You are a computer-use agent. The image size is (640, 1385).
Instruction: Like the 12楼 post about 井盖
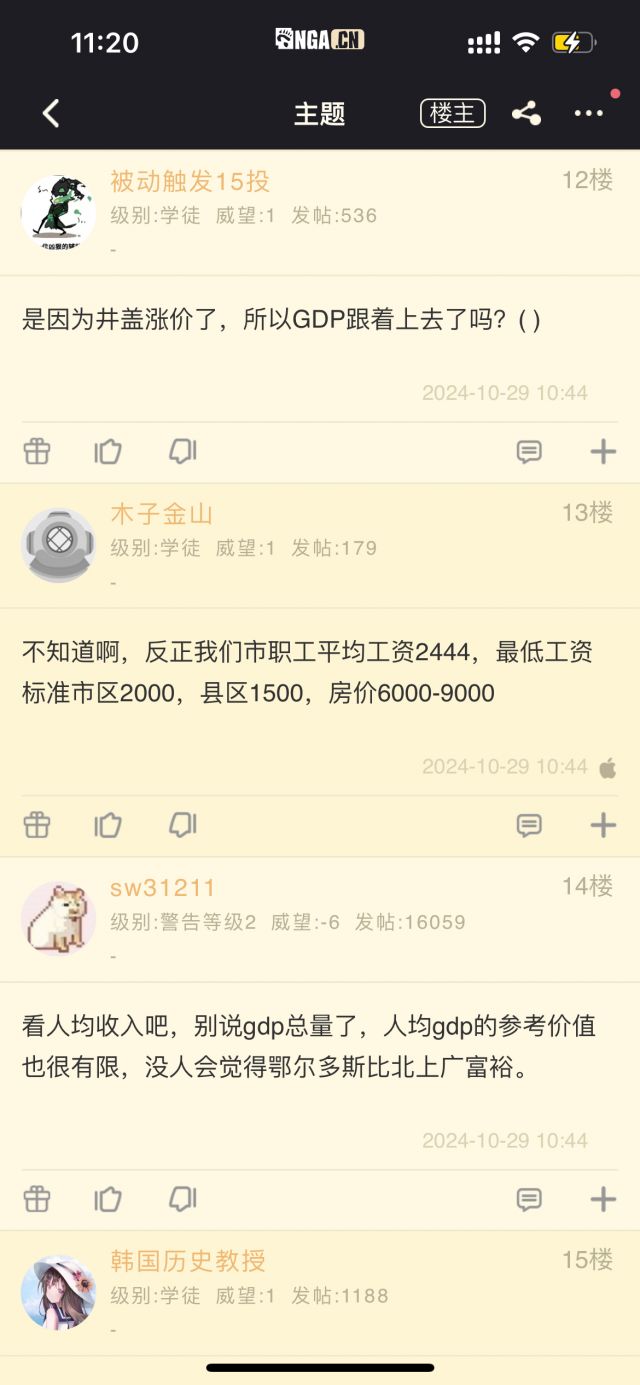coord(108,452)
